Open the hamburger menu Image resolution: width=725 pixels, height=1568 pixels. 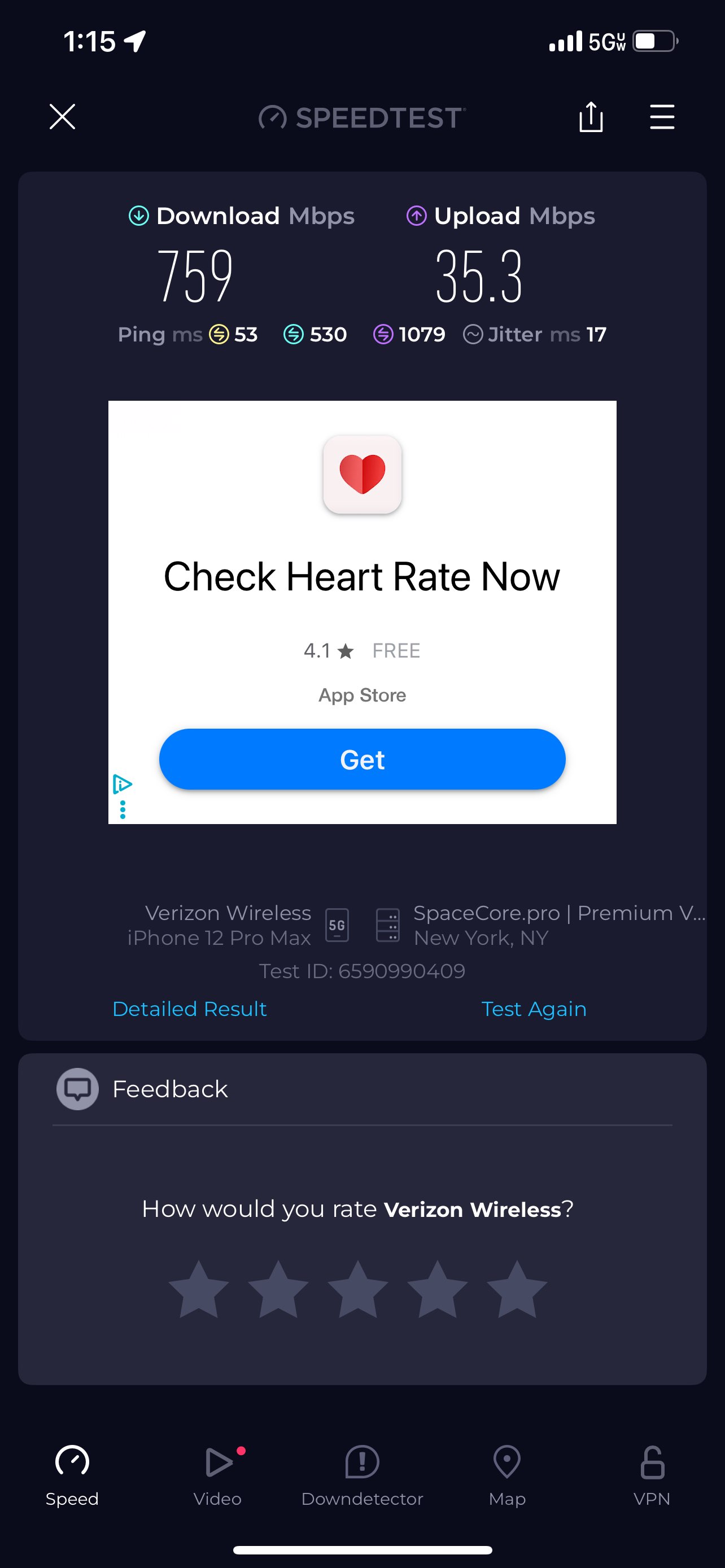[x=662, y=117]
